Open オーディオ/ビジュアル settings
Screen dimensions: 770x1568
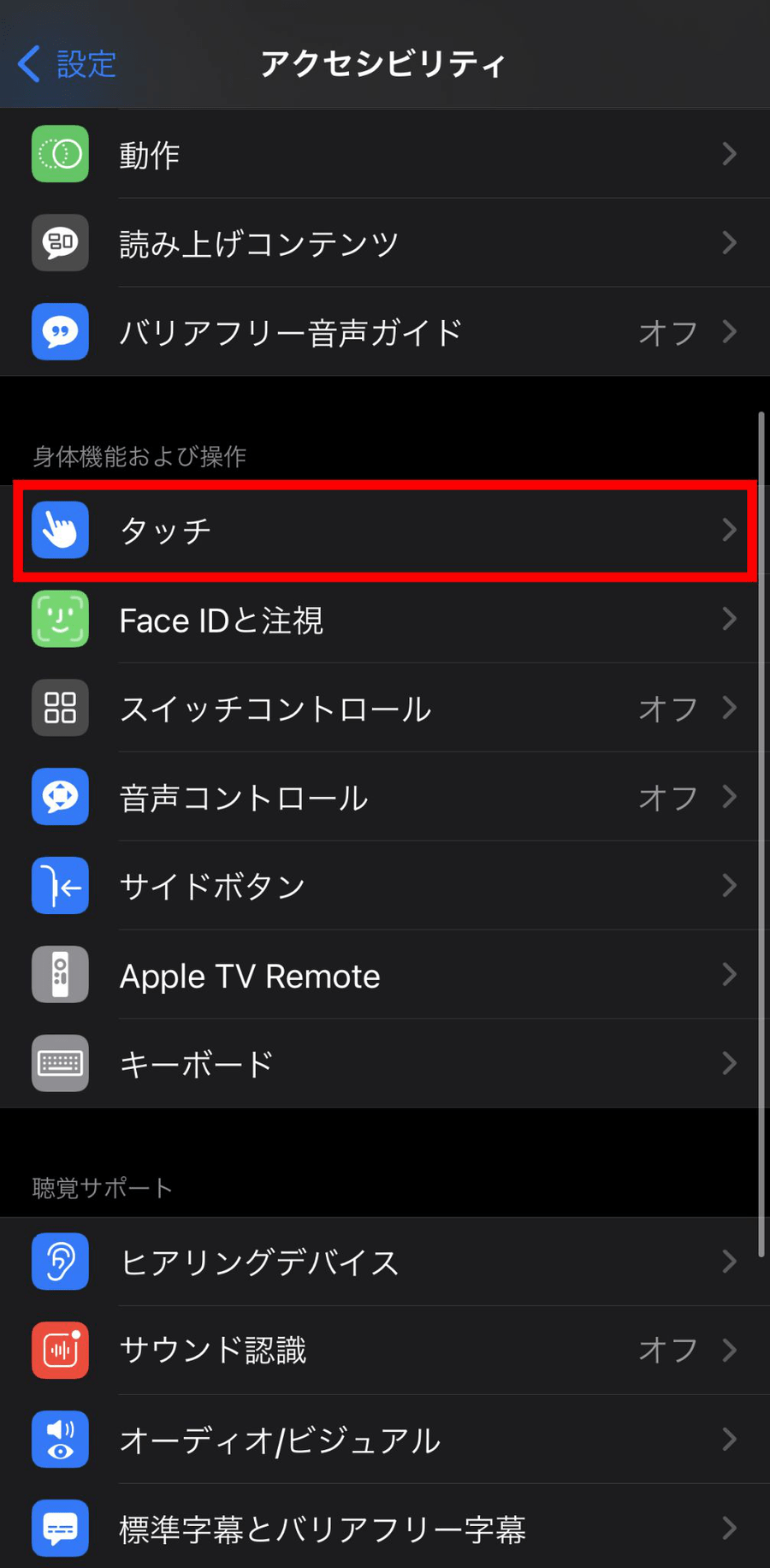point(385,1440)
